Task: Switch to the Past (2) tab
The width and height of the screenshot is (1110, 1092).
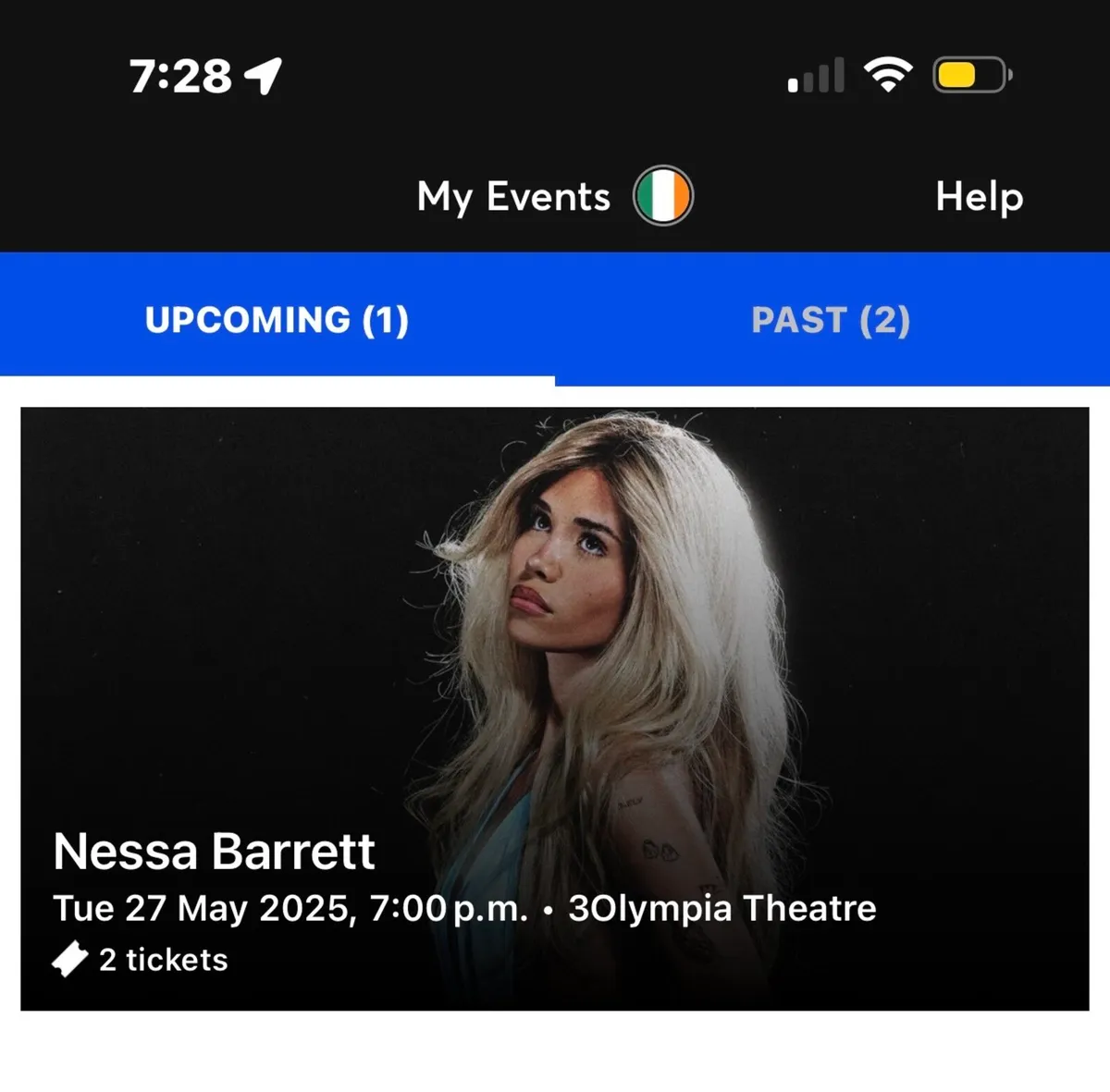Action: click(x=831, y=320)
